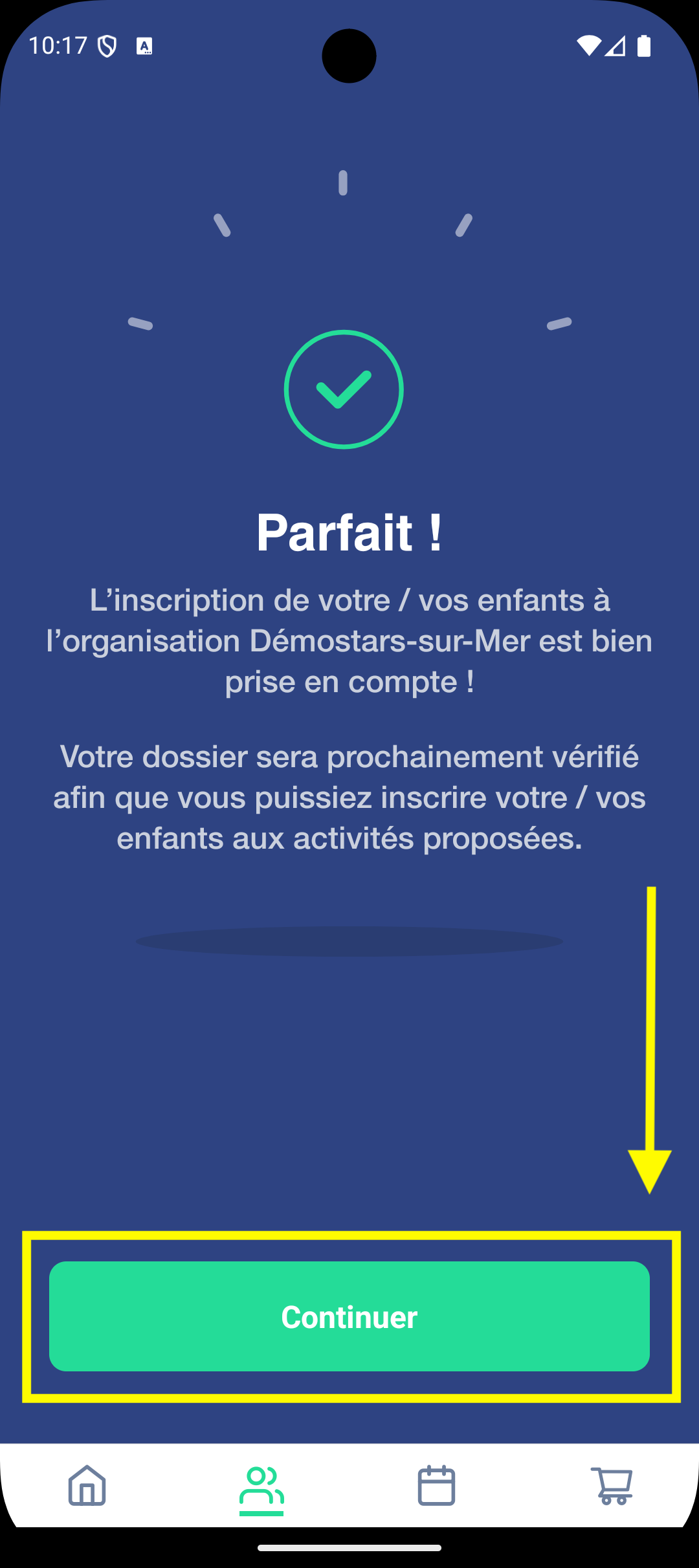Open the shopping cart tab
This screenshot has height=1568, width=699.
click(612, 1485)
